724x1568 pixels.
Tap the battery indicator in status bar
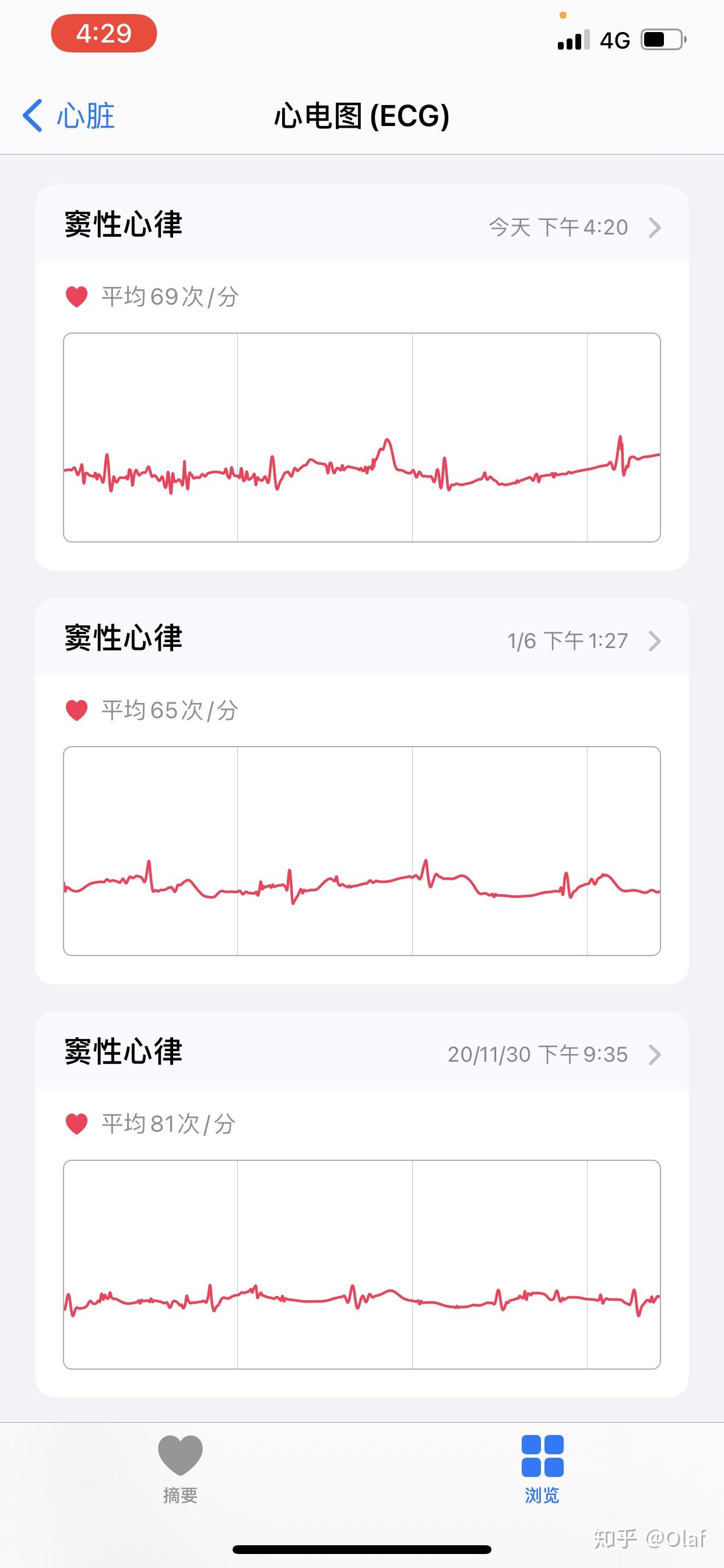pos(661,39)
